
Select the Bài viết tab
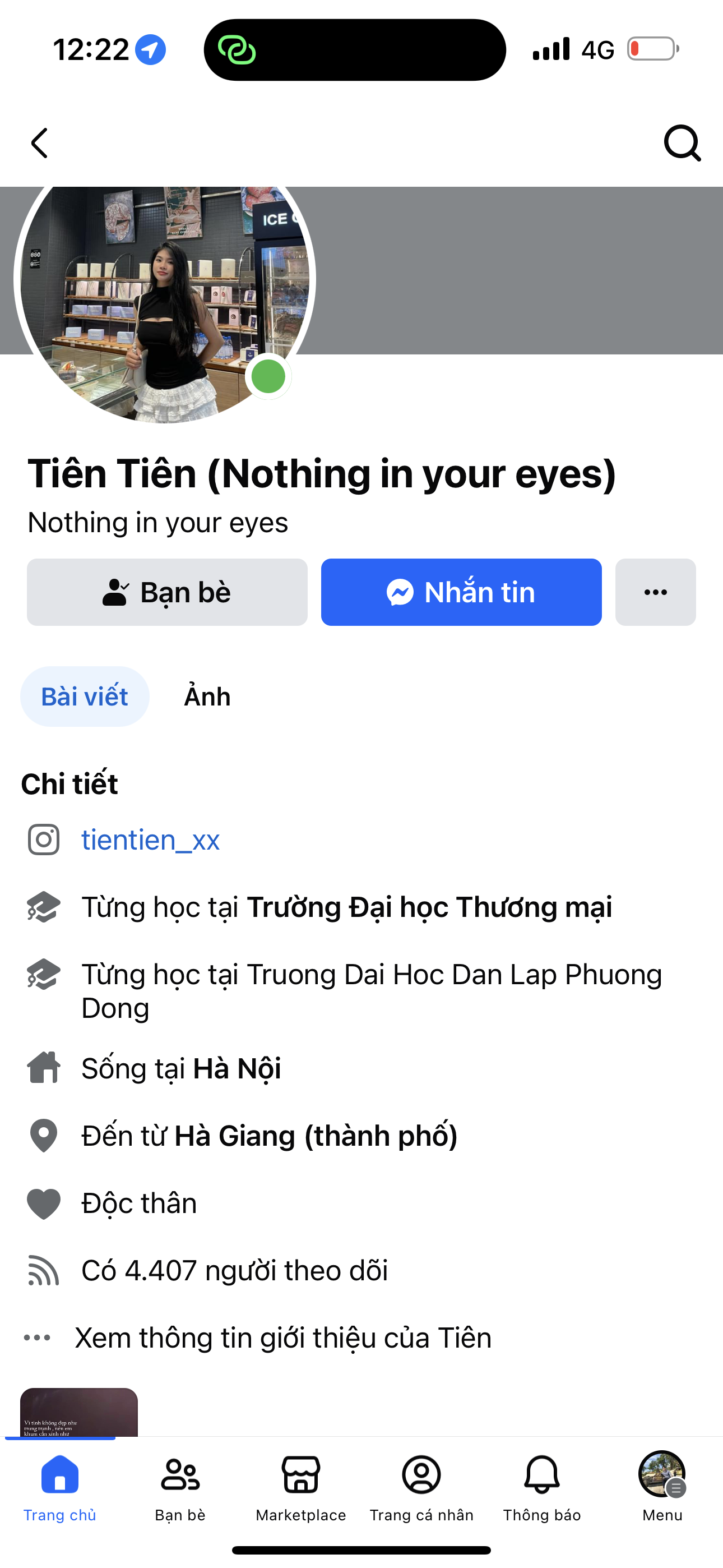85,697
